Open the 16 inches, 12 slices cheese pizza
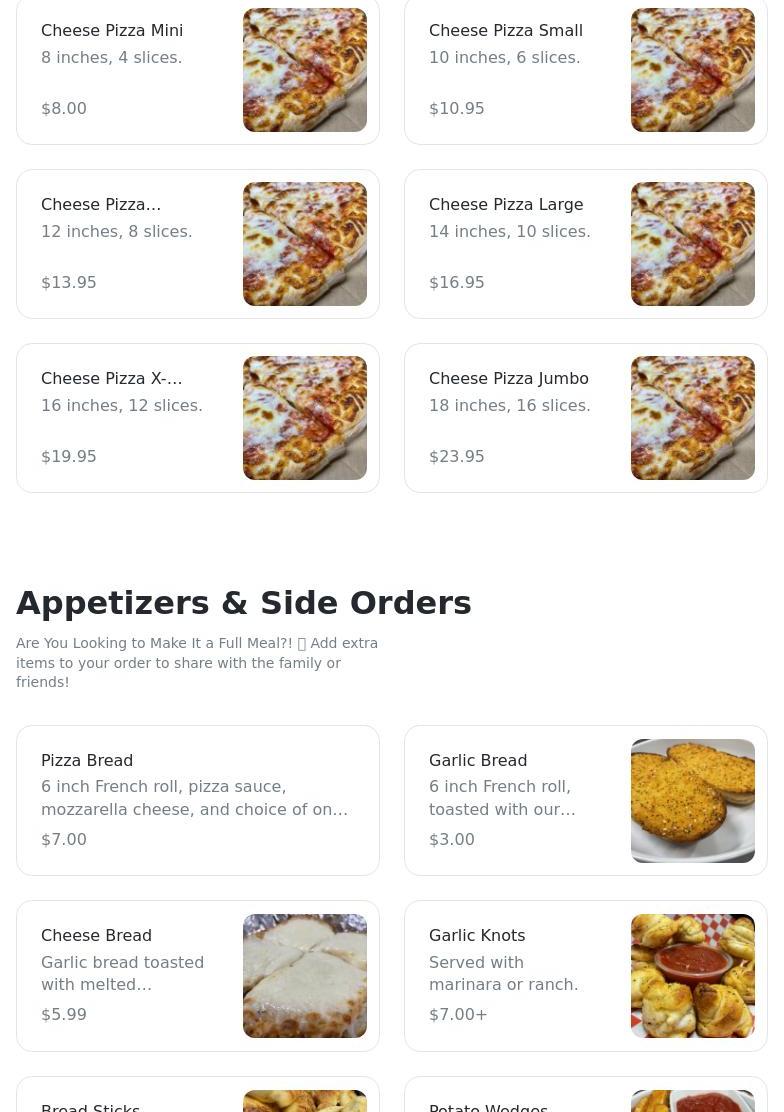 198,418
